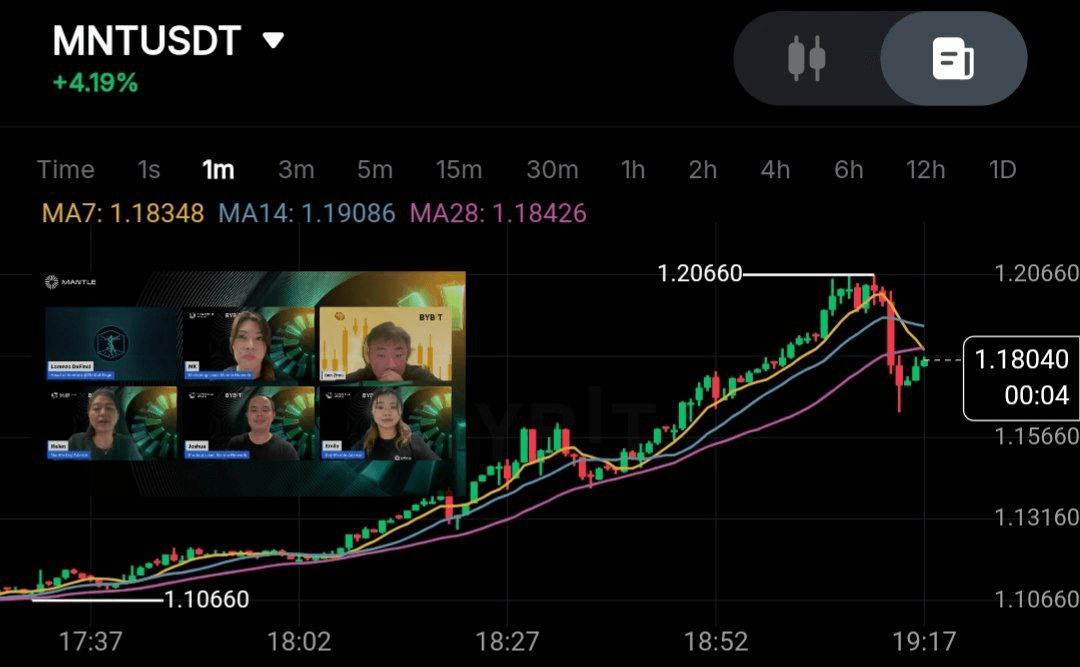This screenshot has height=667, width=1080.
Task: Choose the 30m timeframe
Action: point(552,170)
